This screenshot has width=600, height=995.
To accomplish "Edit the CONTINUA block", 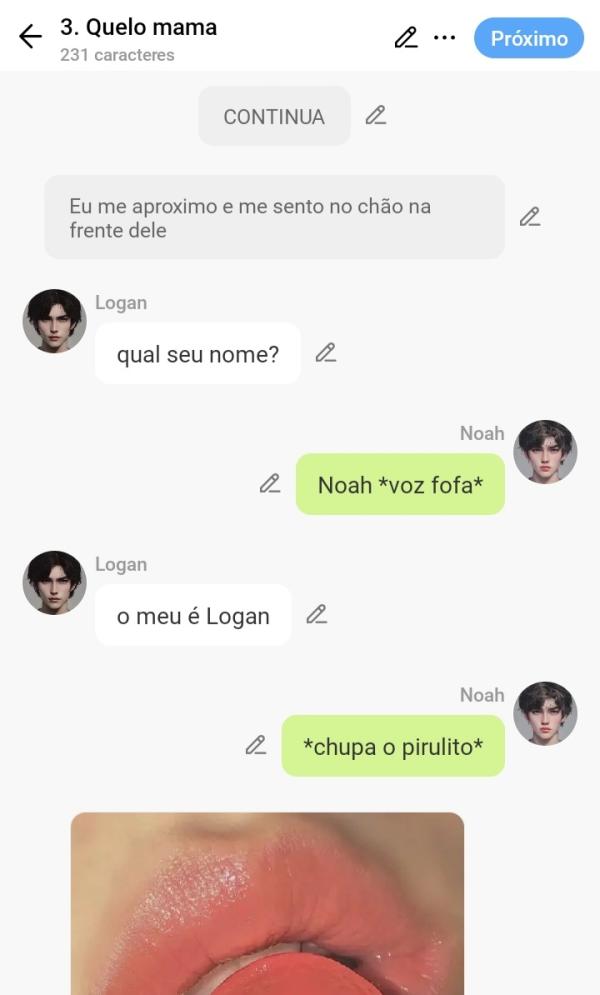I will 376,116.
